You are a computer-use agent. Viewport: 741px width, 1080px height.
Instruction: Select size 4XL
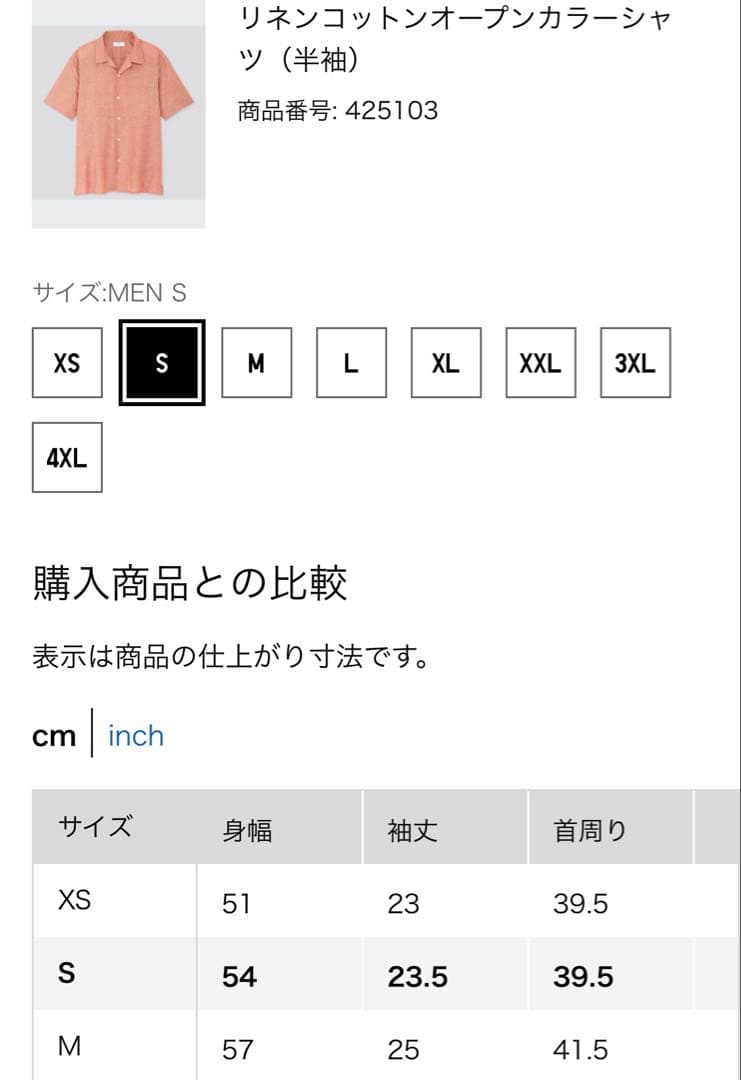[67, 458]
